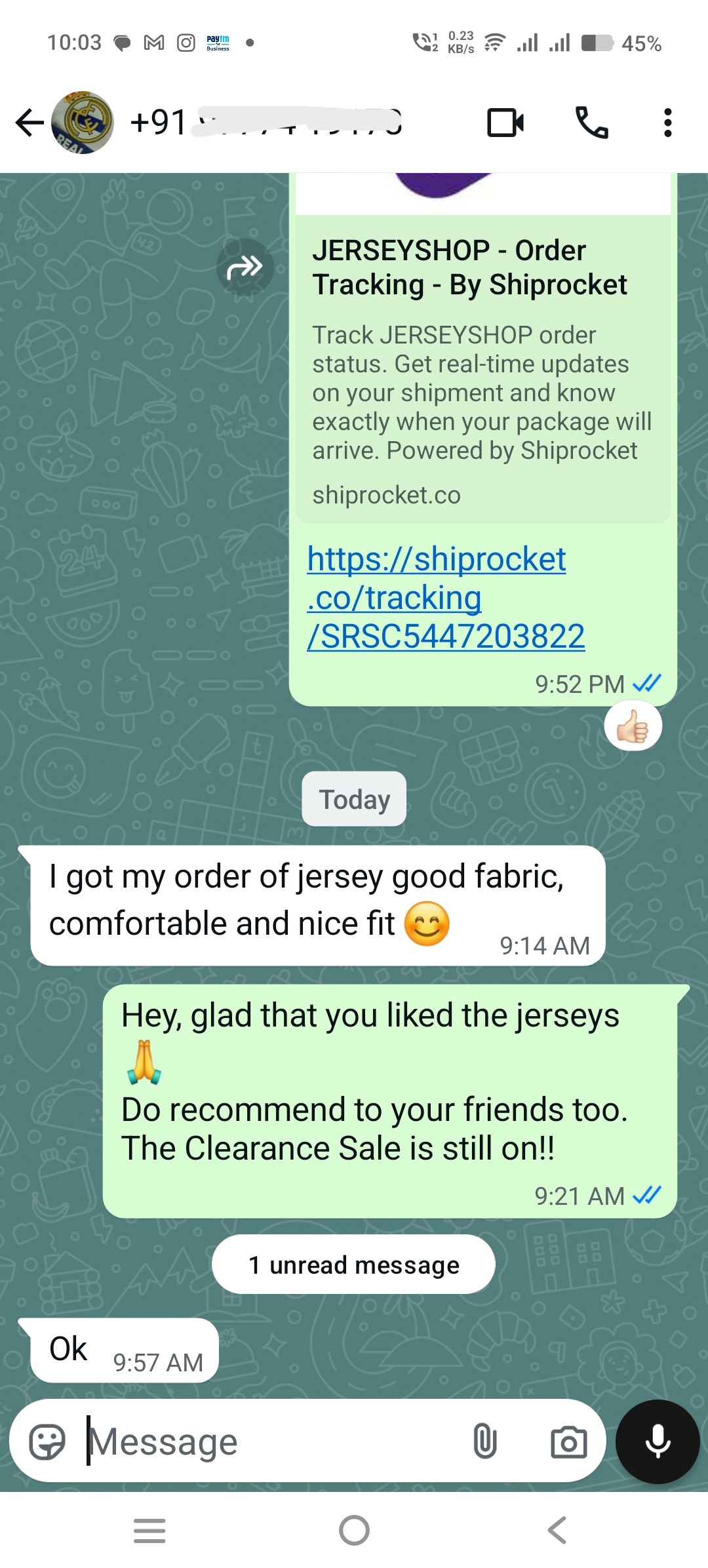View the thumbs-up reaction on the message
Viewport: 708px width, 1568px height.
click(633, 726)
